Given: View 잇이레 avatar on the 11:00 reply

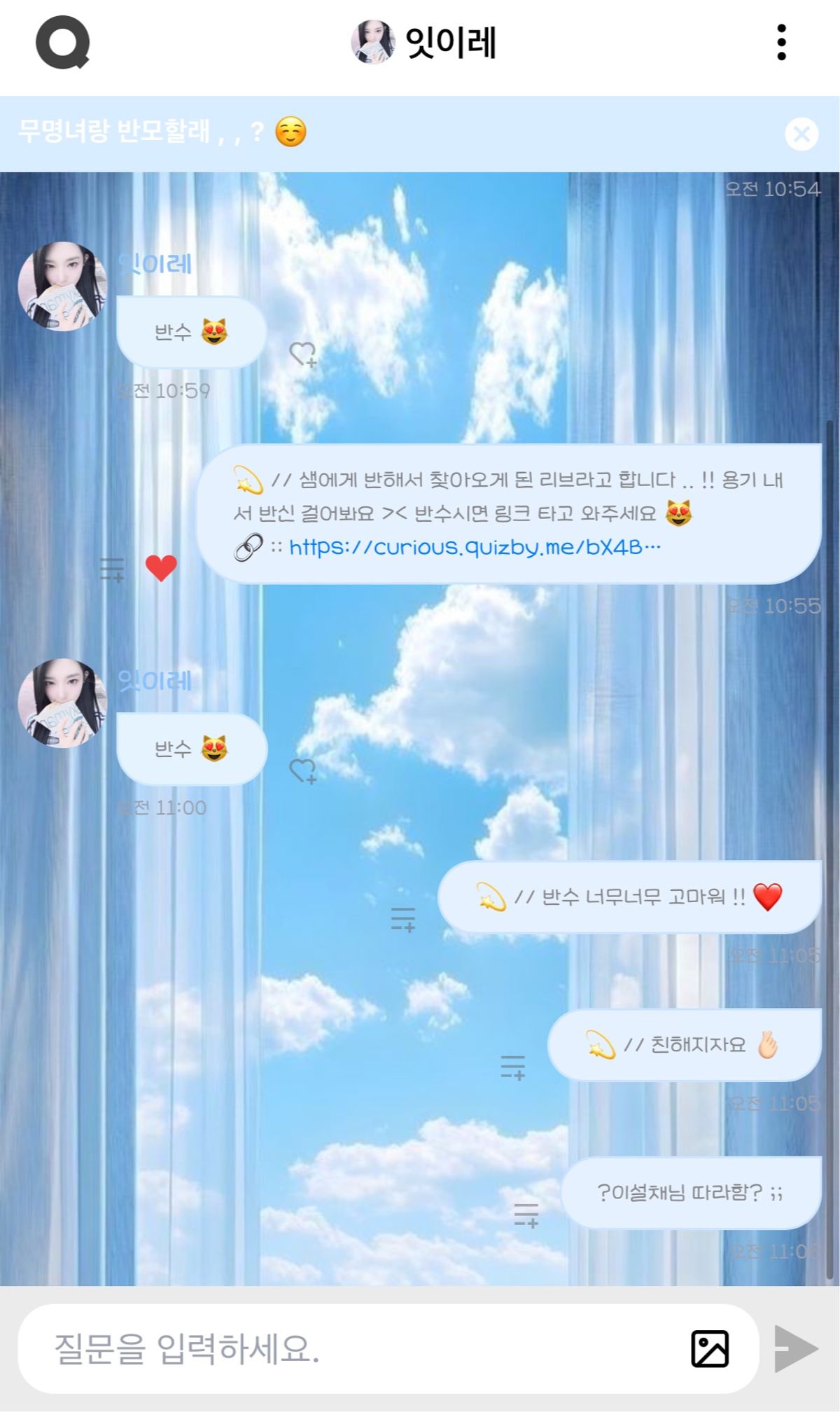Looking at the screenshot, I should point(62,702).
